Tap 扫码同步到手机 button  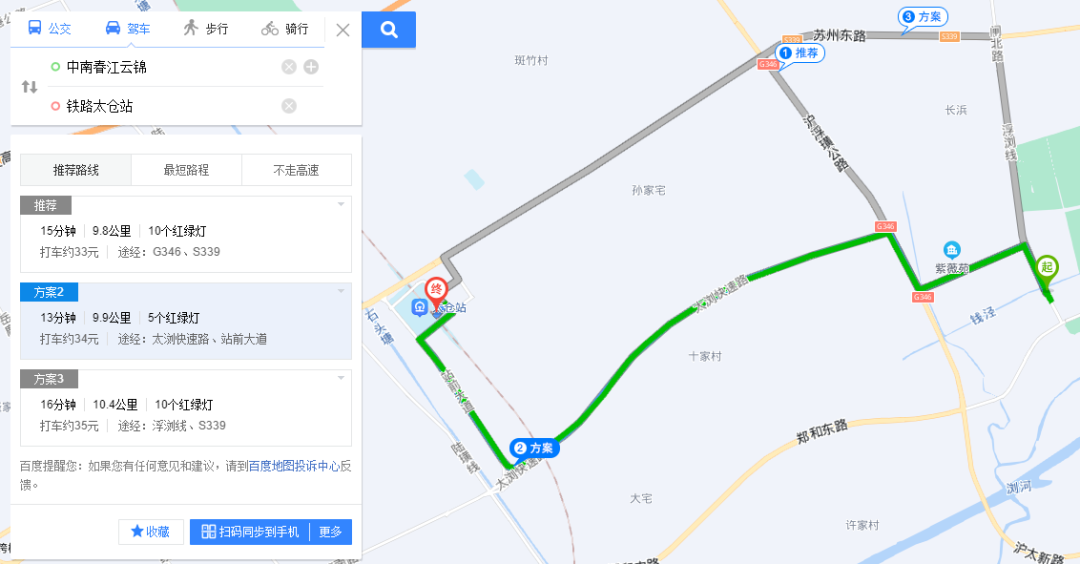pyautogui.click(x=250, y=532)
